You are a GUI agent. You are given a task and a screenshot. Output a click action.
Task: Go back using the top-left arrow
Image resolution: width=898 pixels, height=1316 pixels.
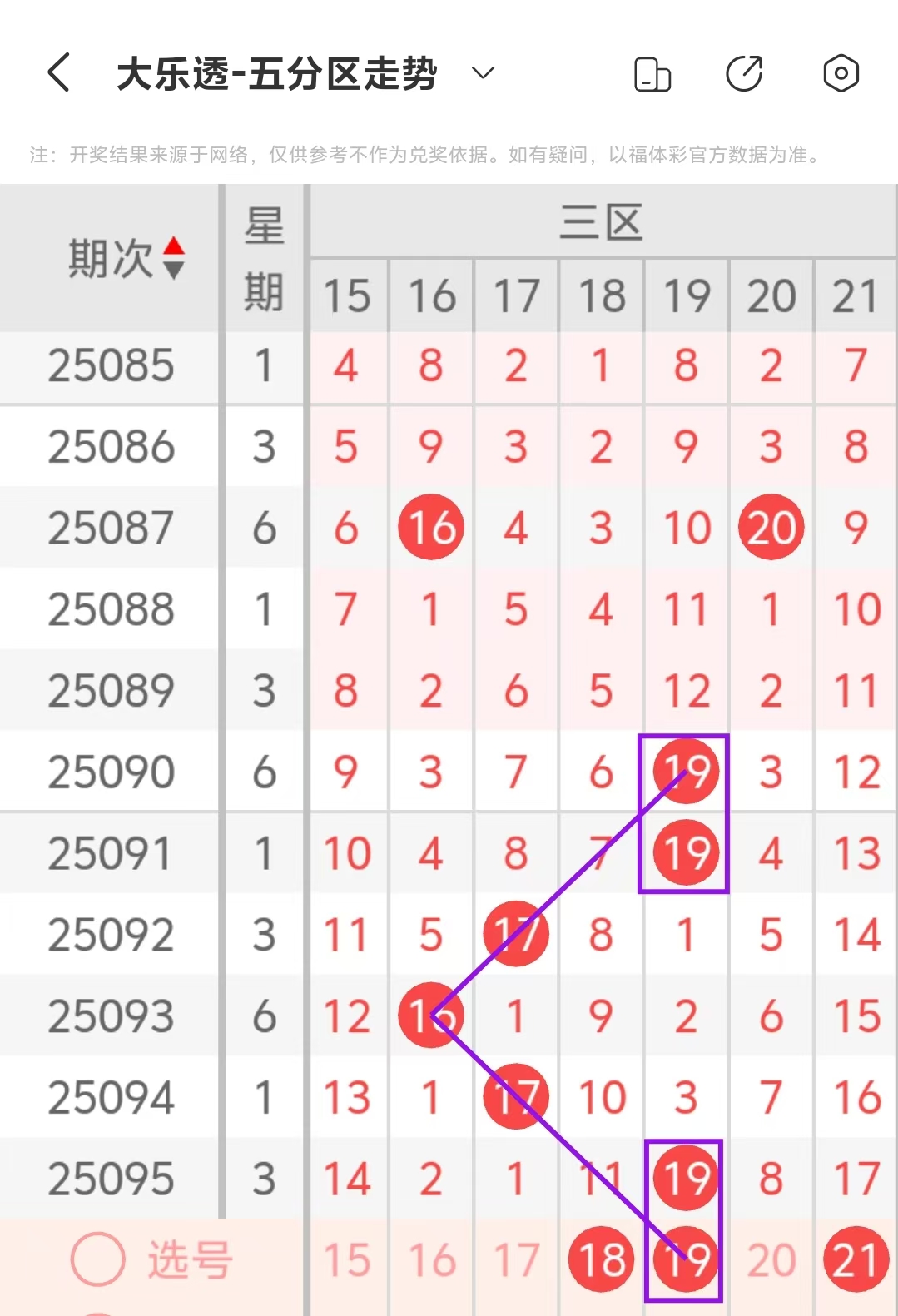[x=58, y=73]
